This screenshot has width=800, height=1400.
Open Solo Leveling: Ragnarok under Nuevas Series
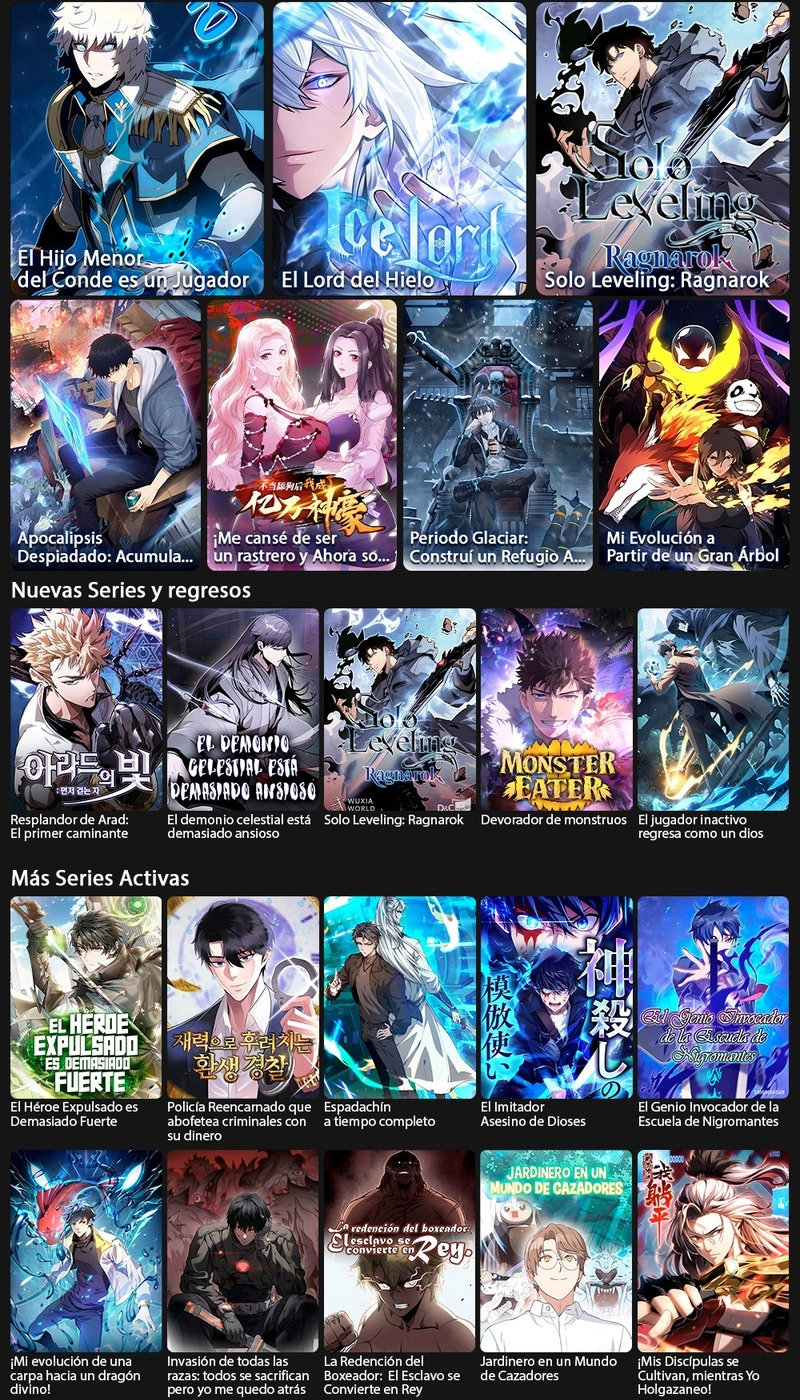pyautogui.click(x=399, y=709)
